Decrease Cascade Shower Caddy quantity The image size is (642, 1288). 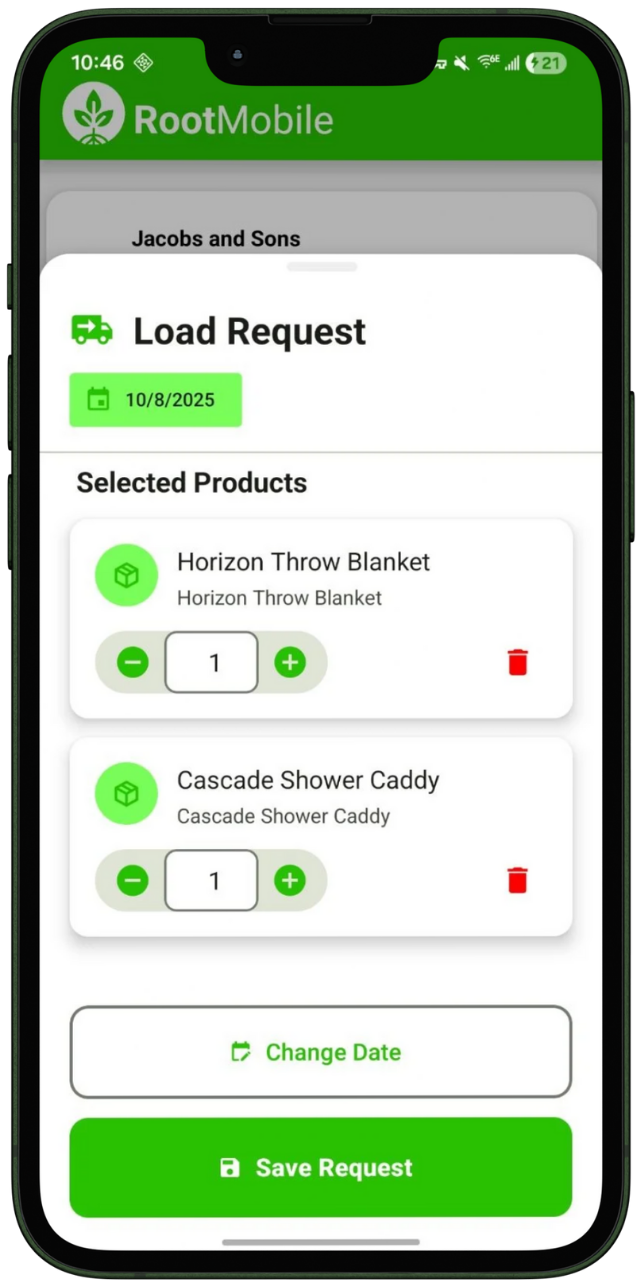click(x=132, y=880)
